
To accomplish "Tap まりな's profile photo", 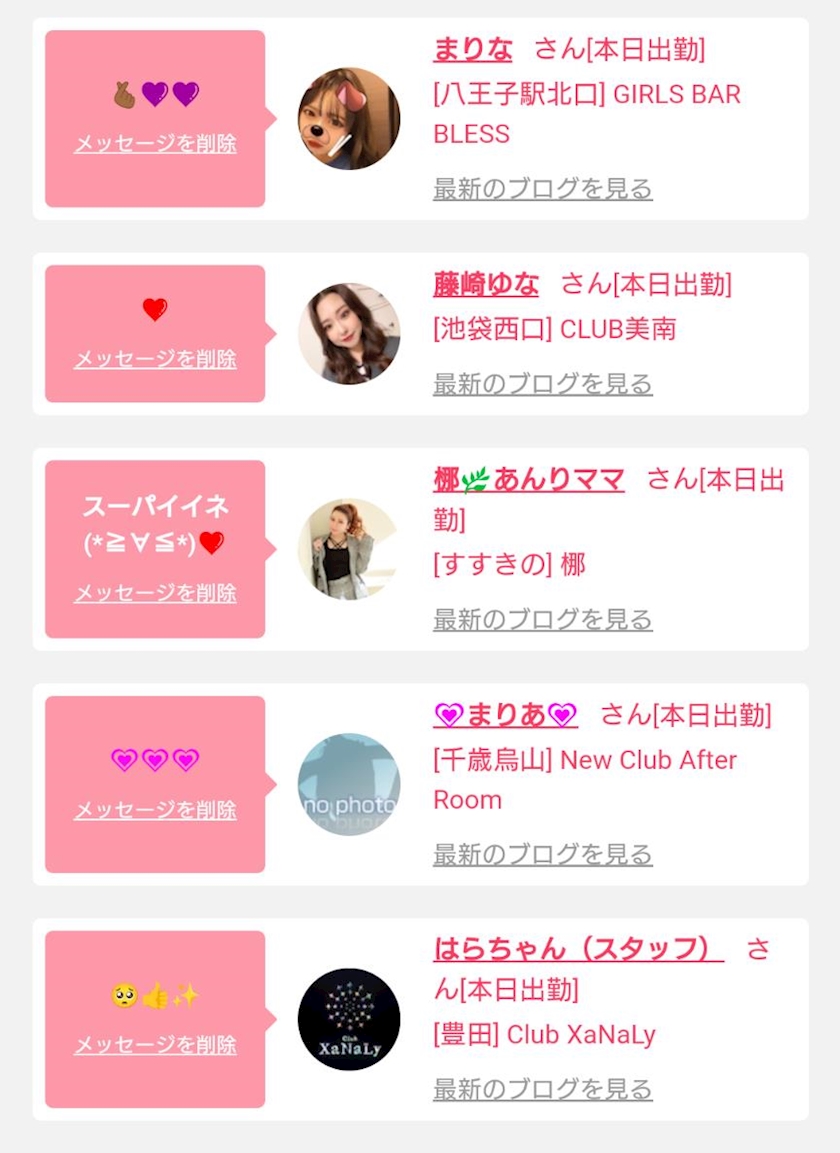I will point(349,118).
